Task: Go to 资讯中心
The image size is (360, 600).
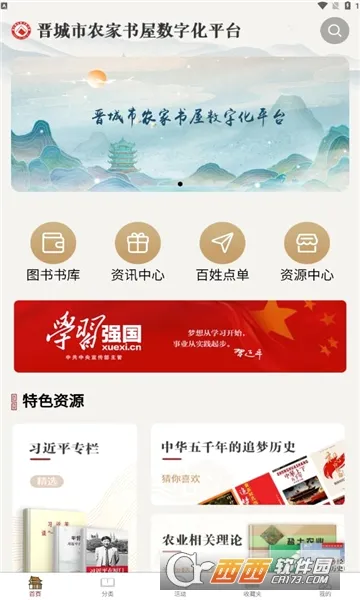Action: click(138, 252)
